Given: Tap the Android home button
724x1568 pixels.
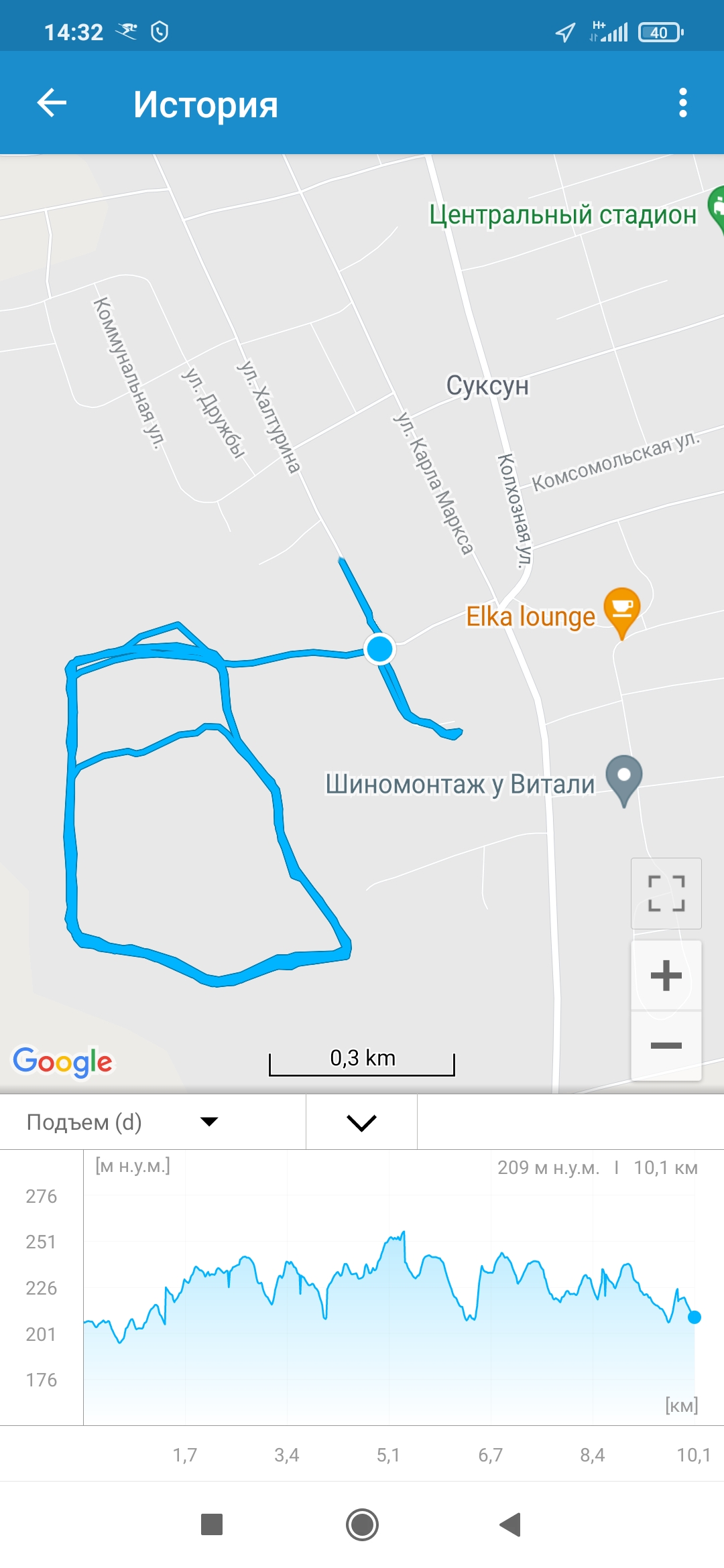Looking at the screenshot, I should [x=362, y=1524].
